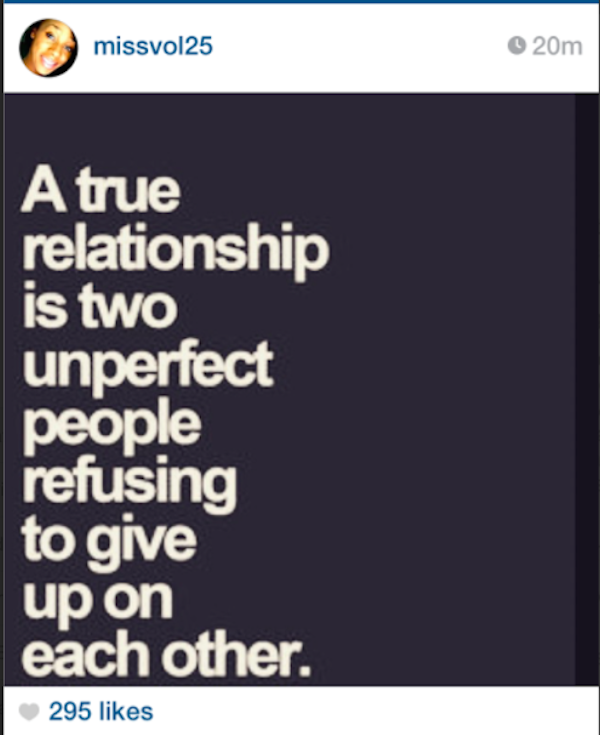Tap the missvol25 username link

(x=151, y=46)
